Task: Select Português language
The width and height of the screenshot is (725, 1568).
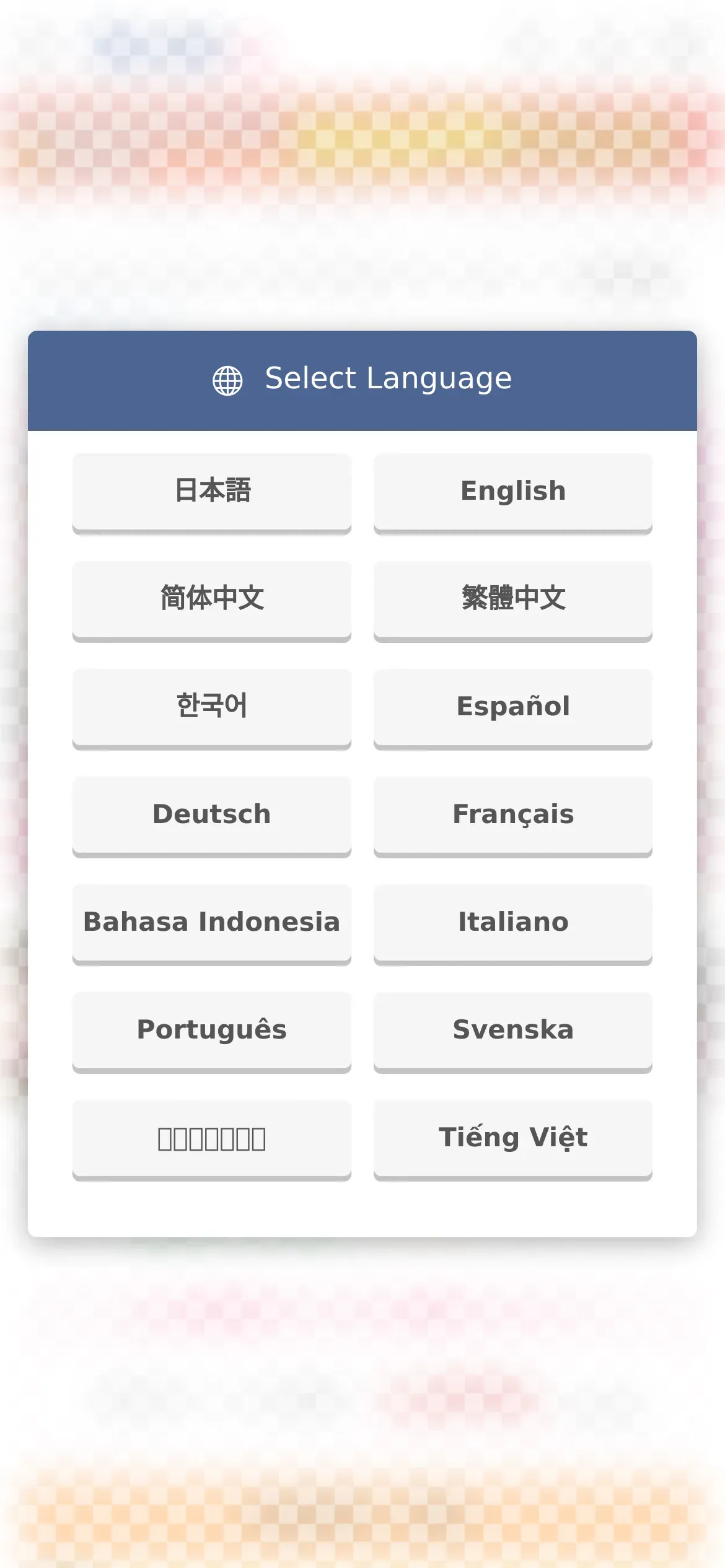Action: [x=212, y=1032]
